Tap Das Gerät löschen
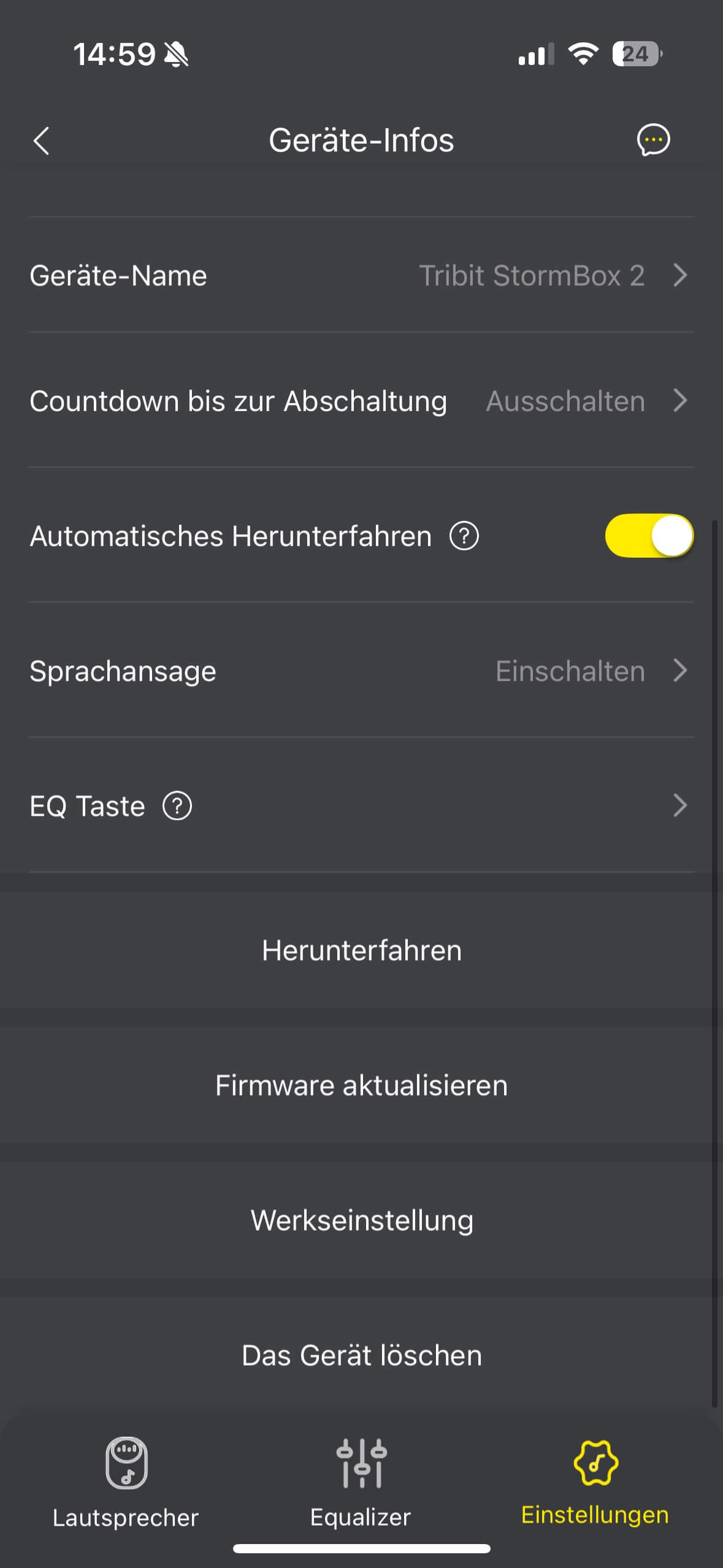Screen dimensions: 723x1568 pyautogui.click(x=361, y=1355)
